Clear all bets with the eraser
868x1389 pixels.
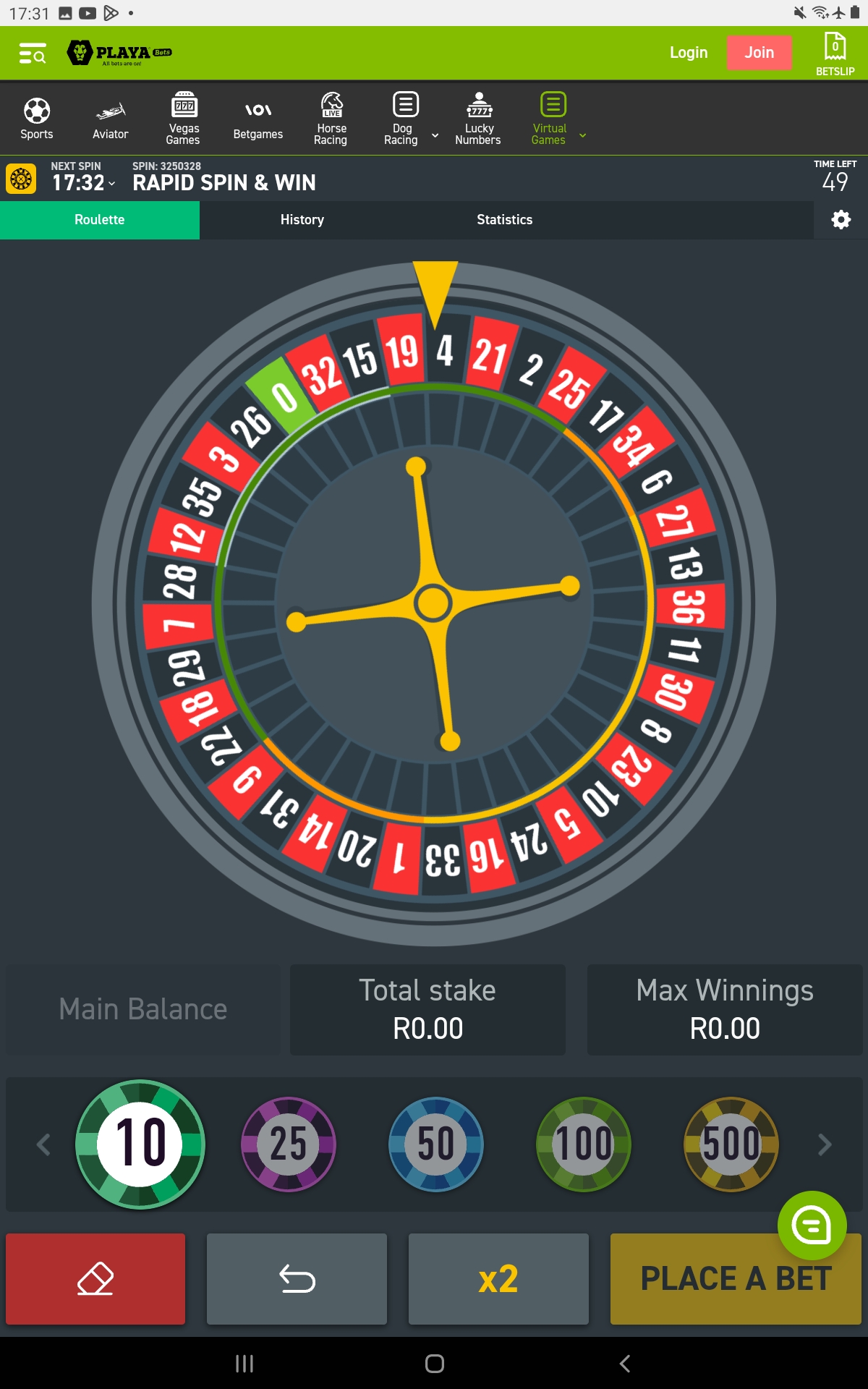pyautogui.click(x=95, y=1278)
